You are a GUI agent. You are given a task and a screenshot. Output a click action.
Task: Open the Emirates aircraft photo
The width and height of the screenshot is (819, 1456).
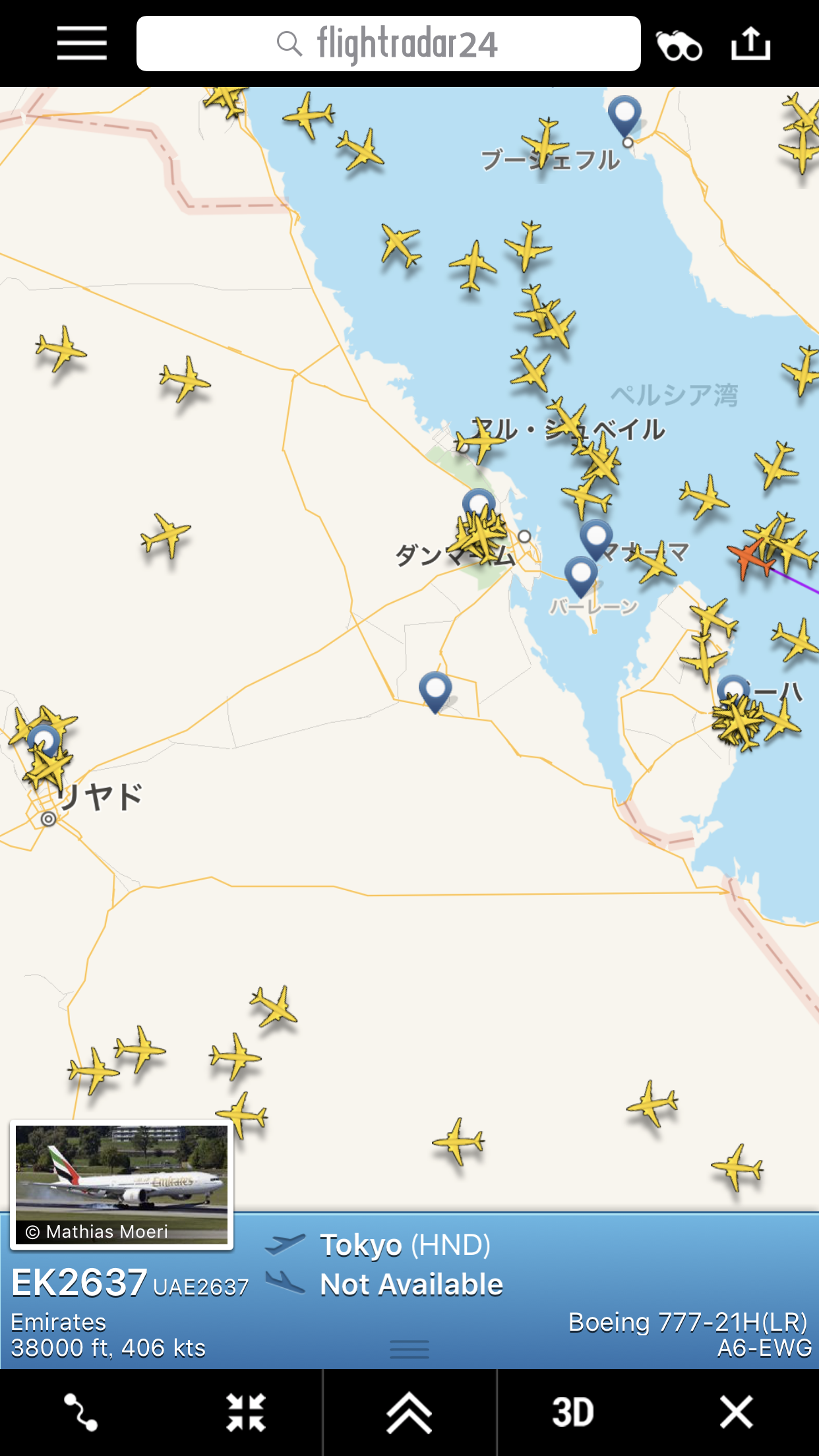coord(121,1184)
